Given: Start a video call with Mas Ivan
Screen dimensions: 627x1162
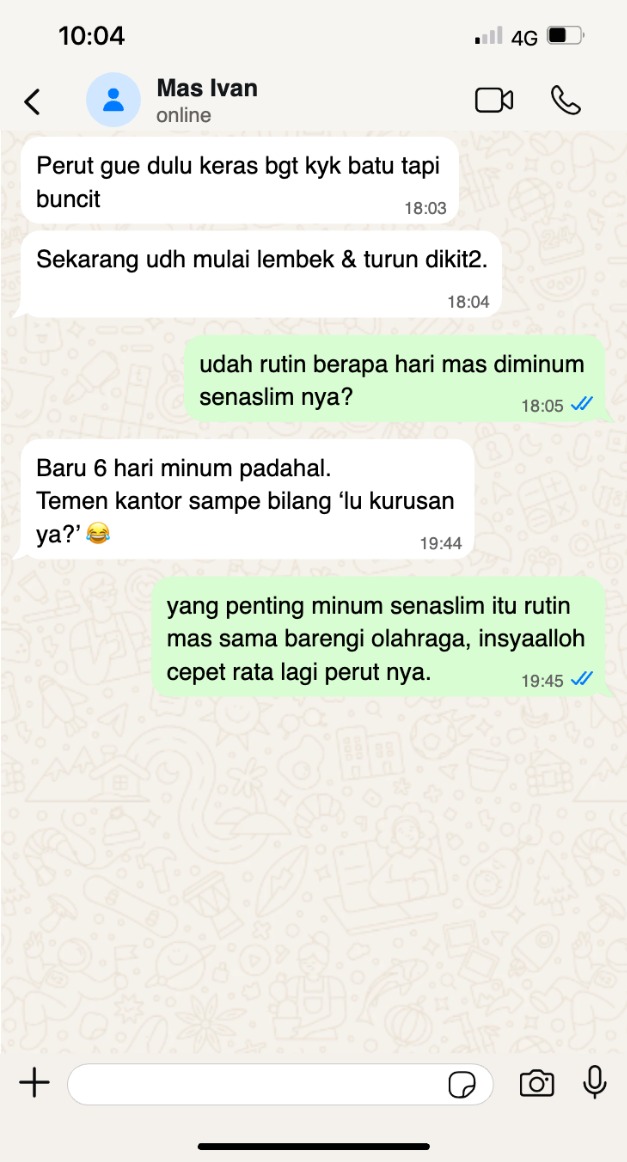Looking at the screenshot, I should tap(494, 100).
